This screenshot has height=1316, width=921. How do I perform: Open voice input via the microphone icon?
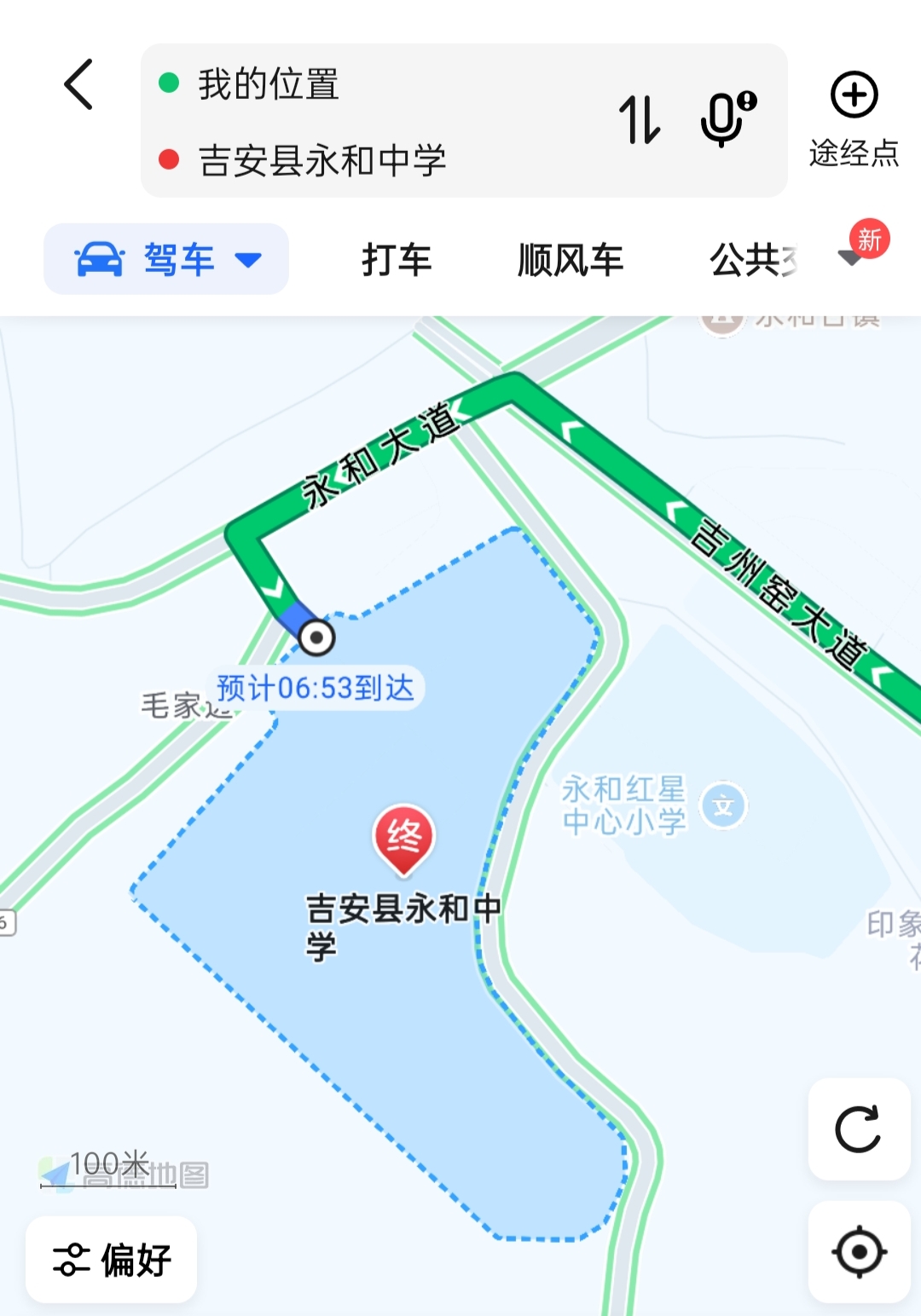coord(727,119)
